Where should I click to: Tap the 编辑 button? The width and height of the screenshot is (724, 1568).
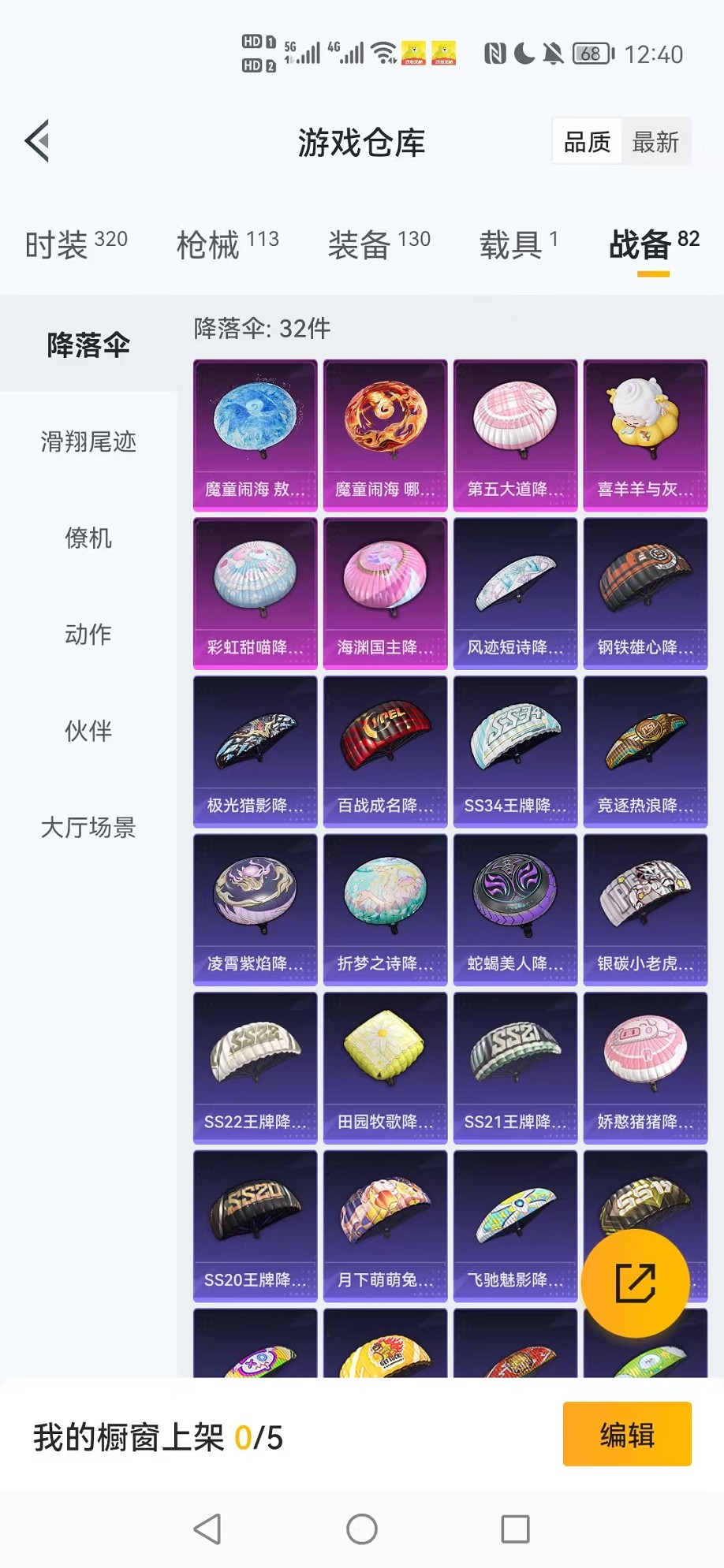627,1434
